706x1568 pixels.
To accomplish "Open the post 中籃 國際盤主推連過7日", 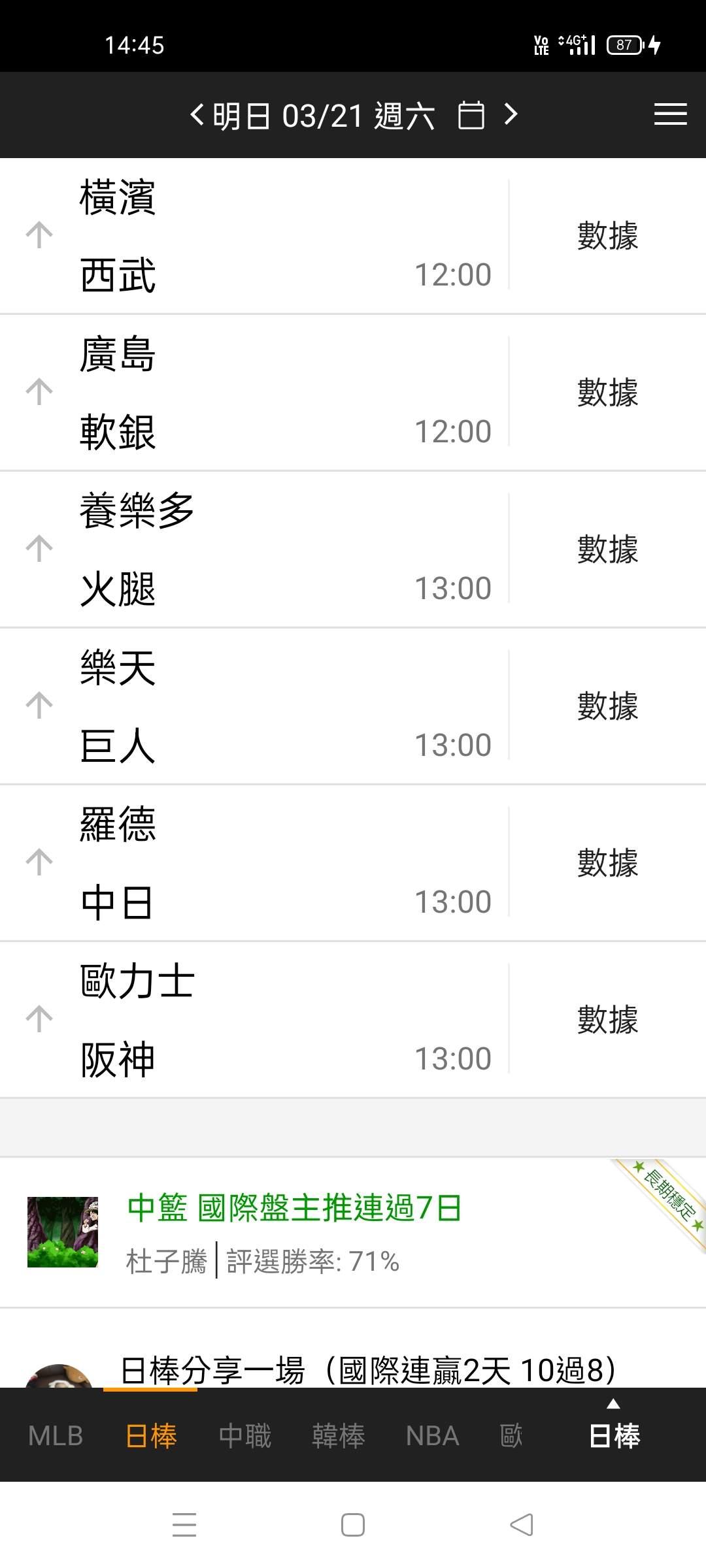I will pyautogui.click(x=353, y=1232).
